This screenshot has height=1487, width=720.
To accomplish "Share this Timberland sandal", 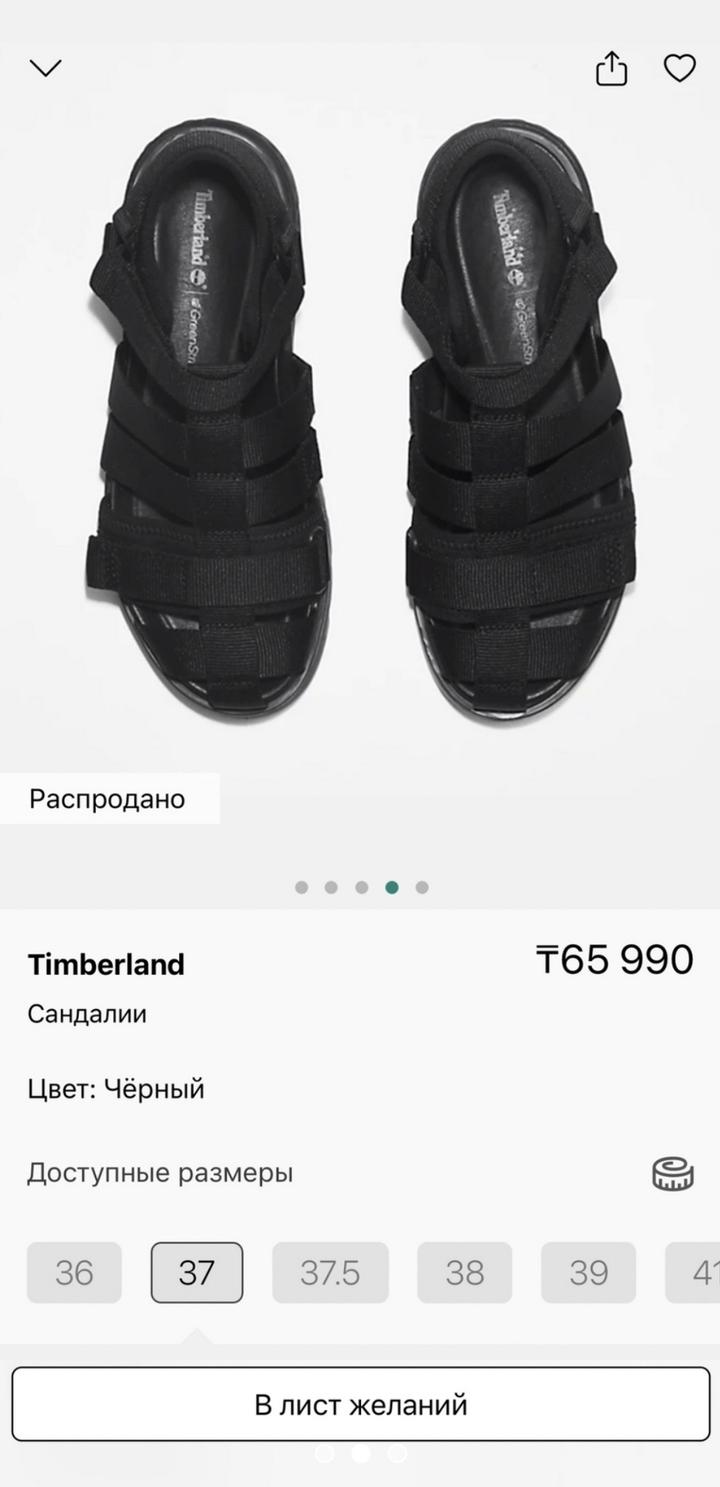I will [611, 68].
